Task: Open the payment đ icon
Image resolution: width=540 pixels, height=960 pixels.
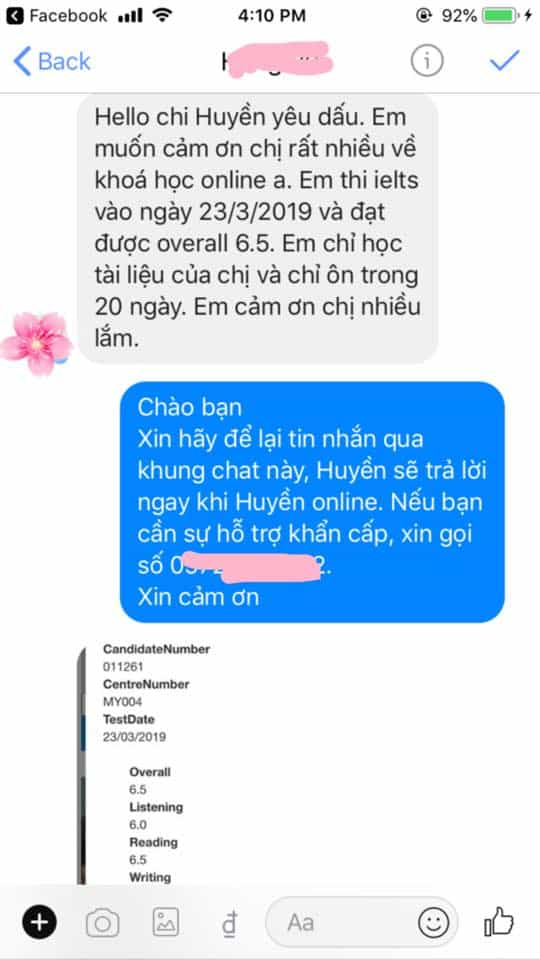Action: pyautogui.click(x=228, y=923)
